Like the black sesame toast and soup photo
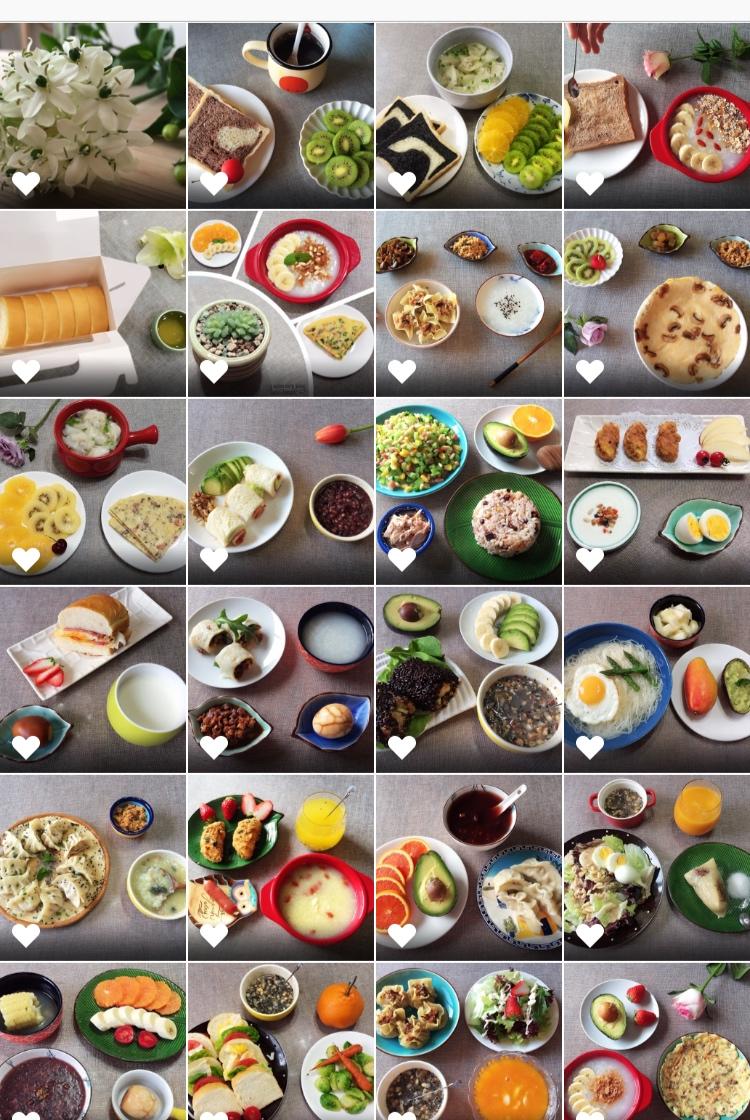The image size is (750, 1120). point(402,183)
